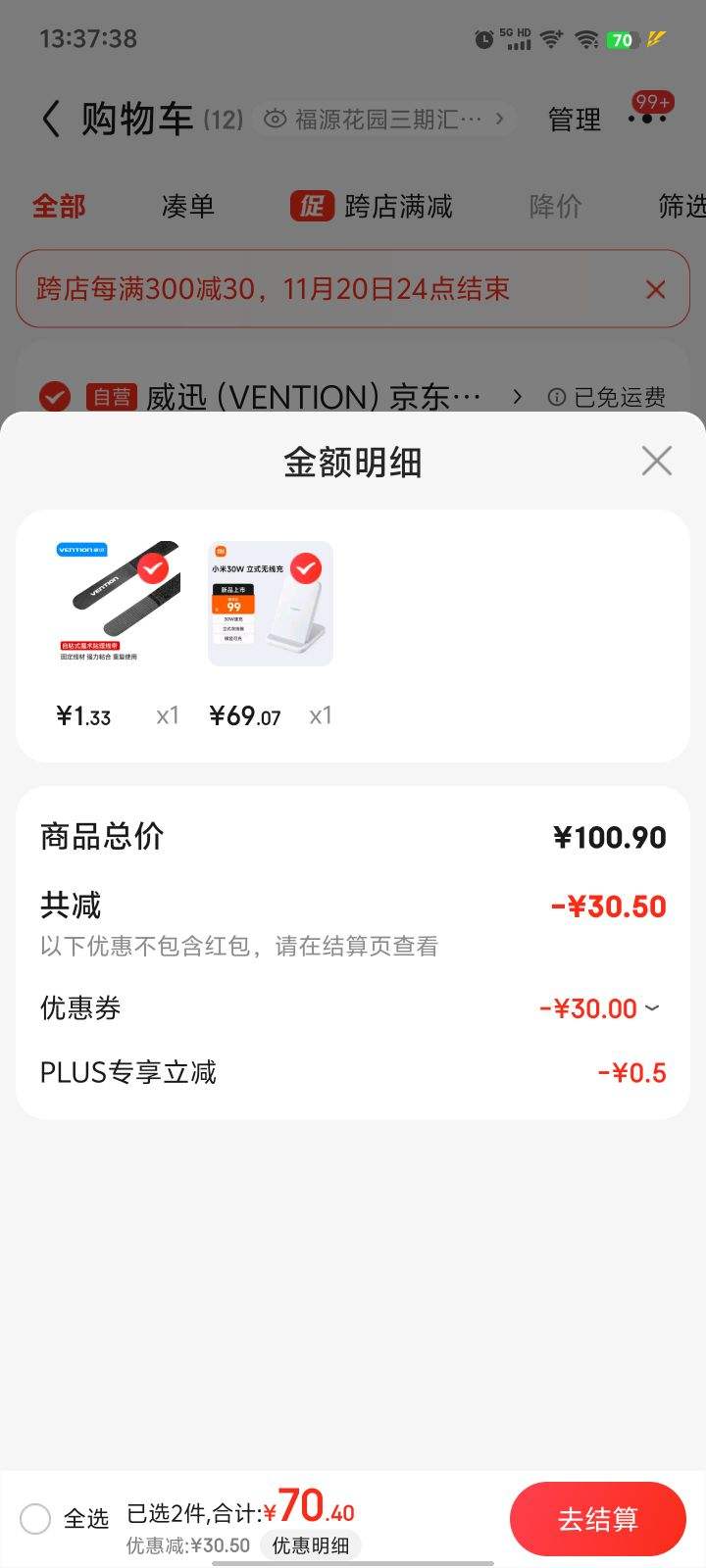The height and width of the screenshot is (1568, 706).
Task: Switch to the 凑单 tab
Action: (x=187, y=206)
